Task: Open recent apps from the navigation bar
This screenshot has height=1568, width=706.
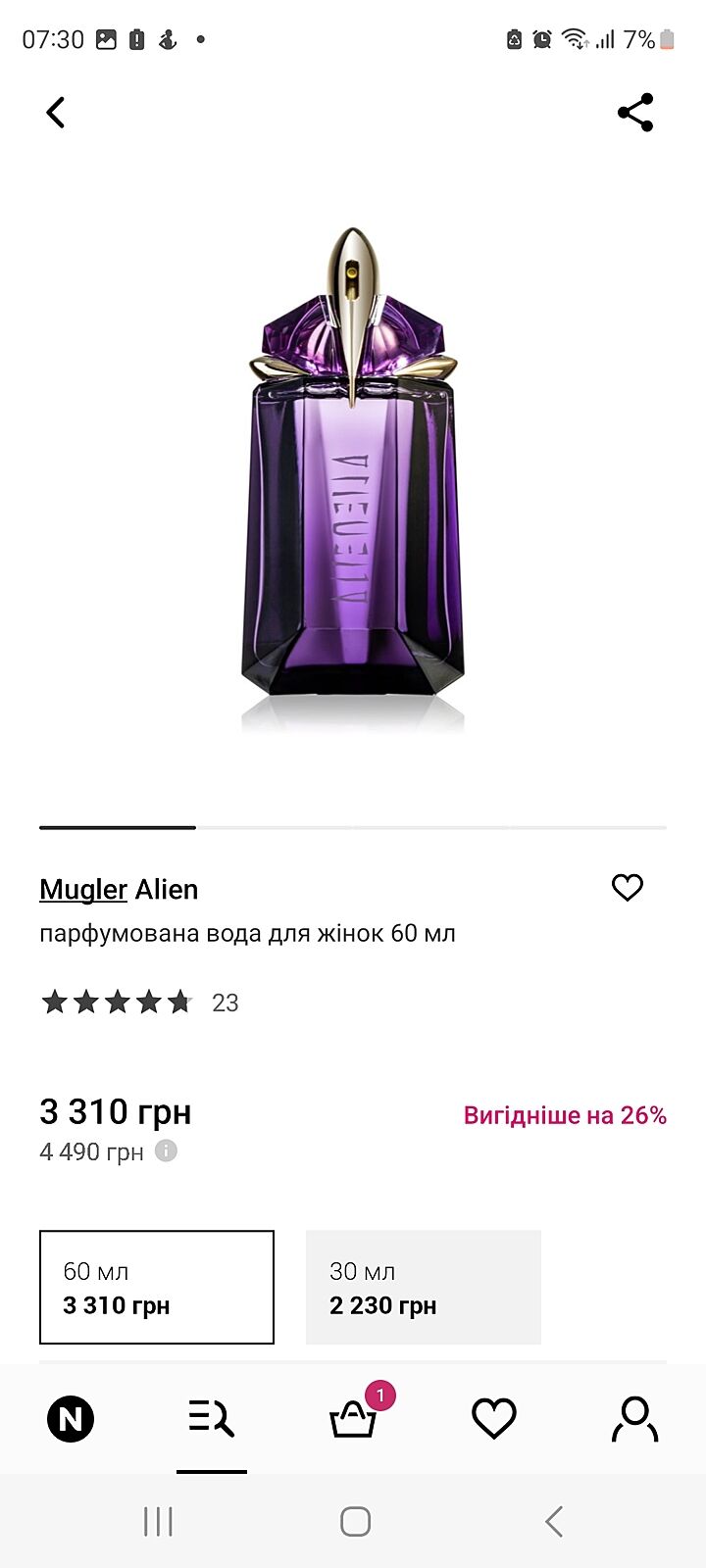Action: (x=158, y=1521)
